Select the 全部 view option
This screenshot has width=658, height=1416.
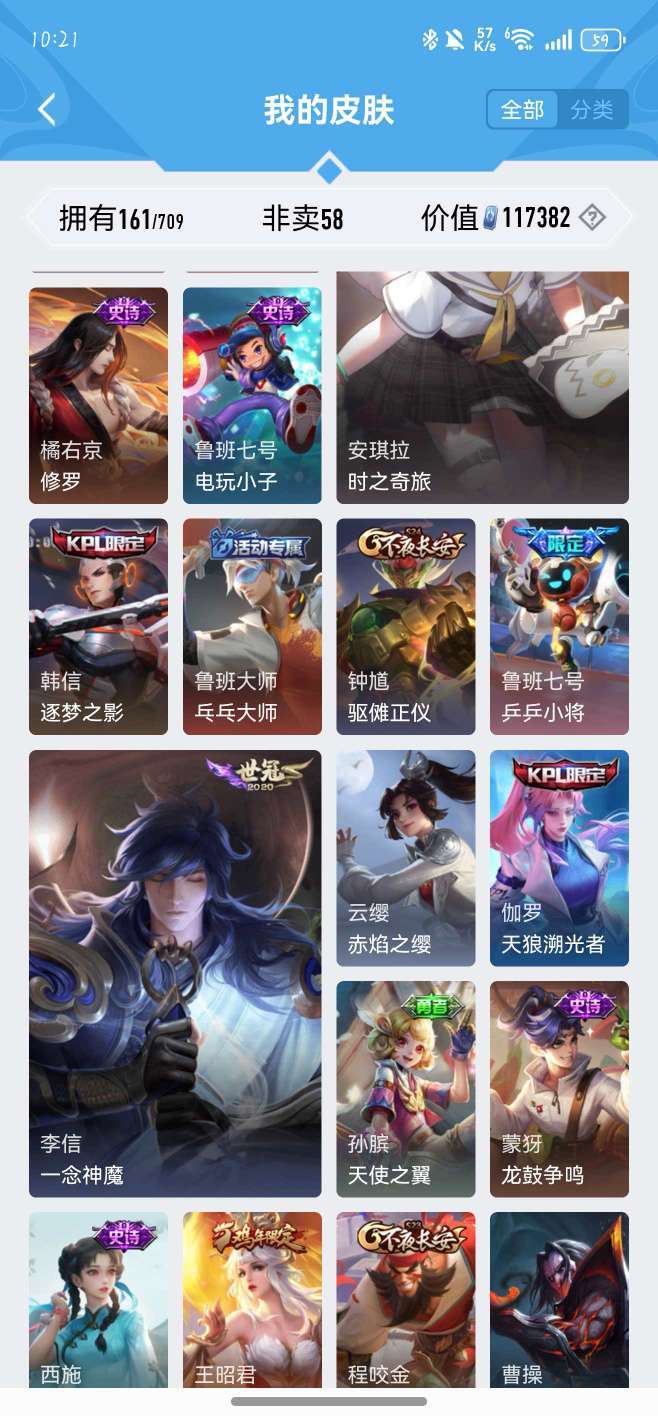coord(523,110)
